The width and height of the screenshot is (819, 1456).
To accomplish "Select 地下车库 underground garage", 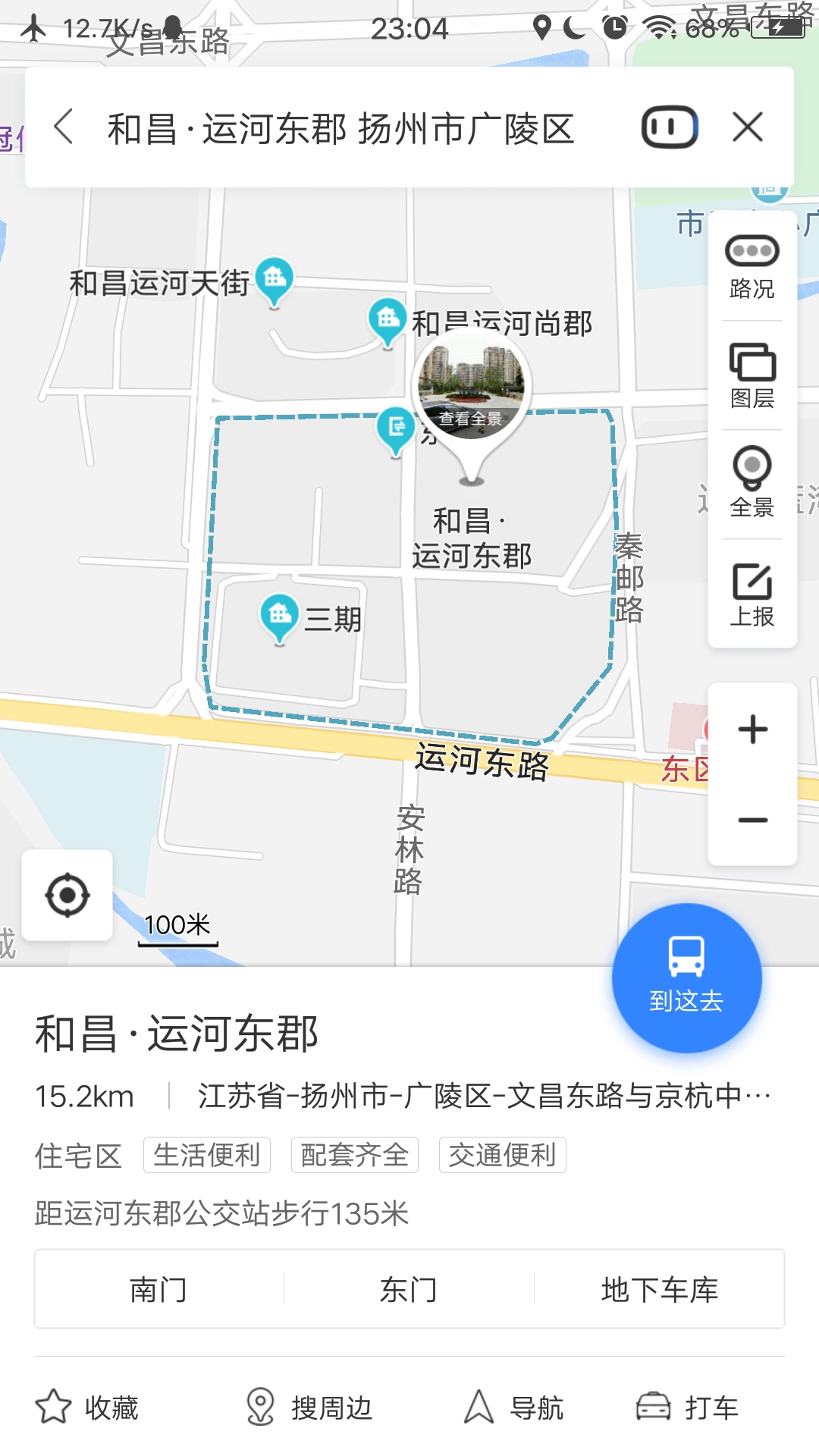I will coord(660,1289).
